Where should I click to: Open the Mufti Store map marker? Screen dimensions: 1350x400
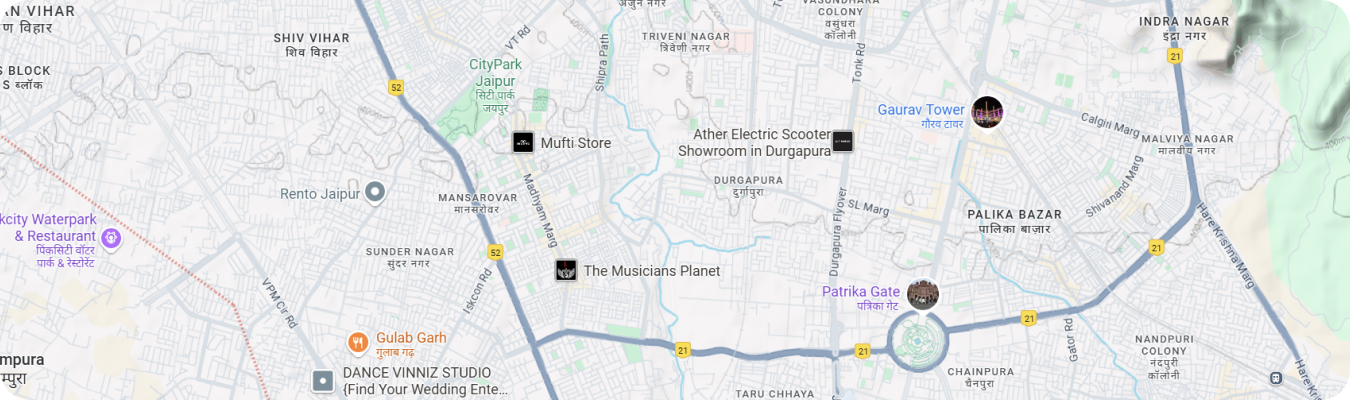[523, 143]
